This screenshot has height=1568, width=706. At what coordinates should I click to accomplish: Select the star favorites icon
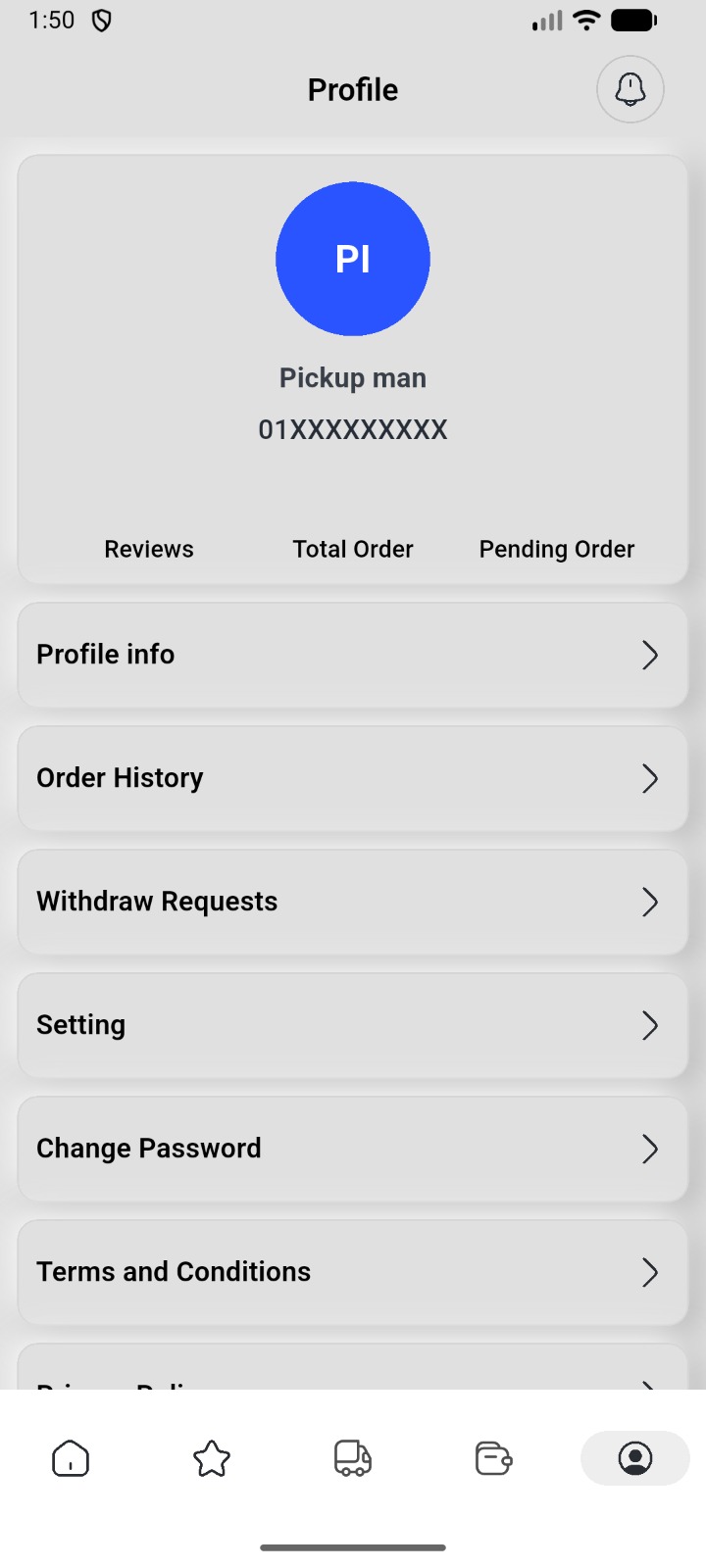point(211,1458)
